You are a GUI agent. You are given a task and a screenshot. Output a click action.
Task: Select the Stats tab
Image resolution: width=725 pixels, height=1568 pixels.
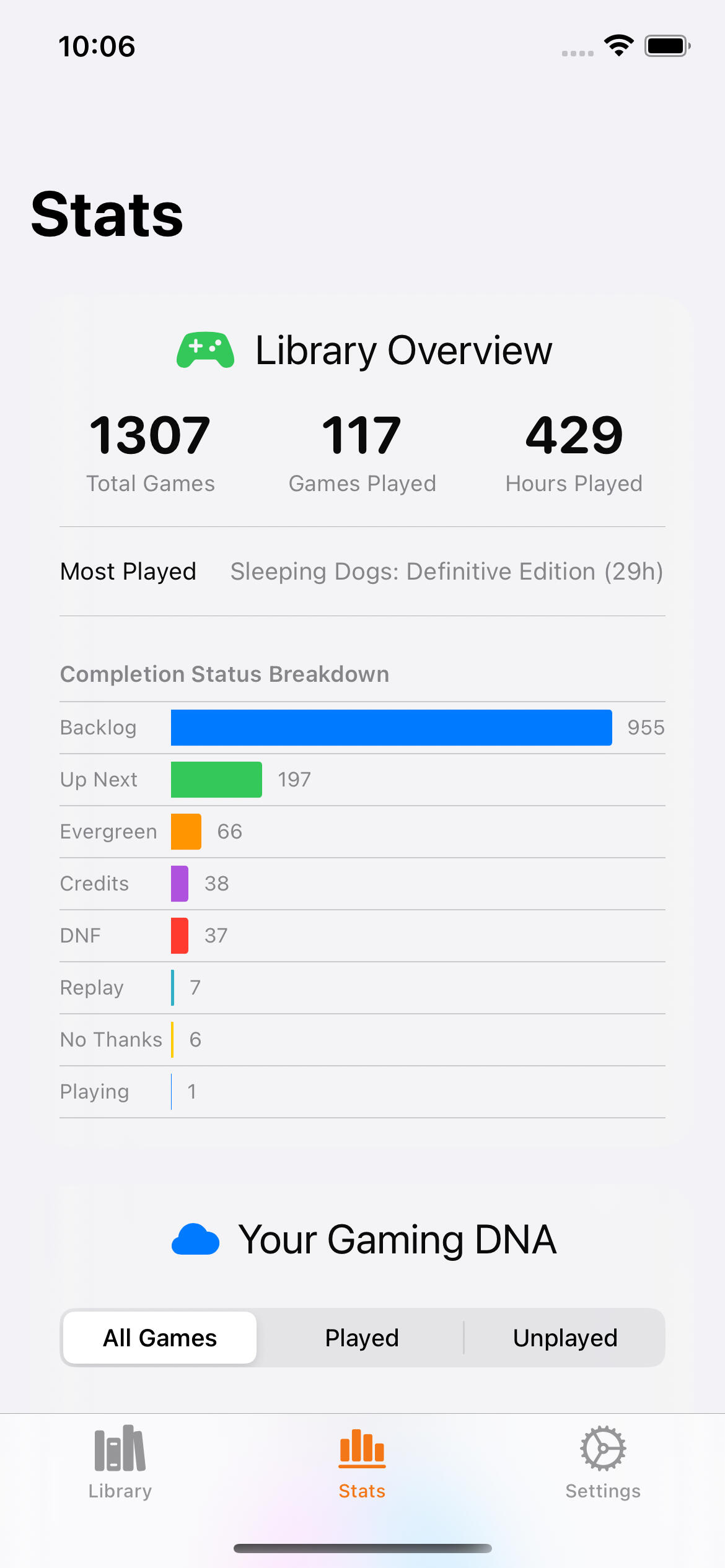click(362, 1463)
